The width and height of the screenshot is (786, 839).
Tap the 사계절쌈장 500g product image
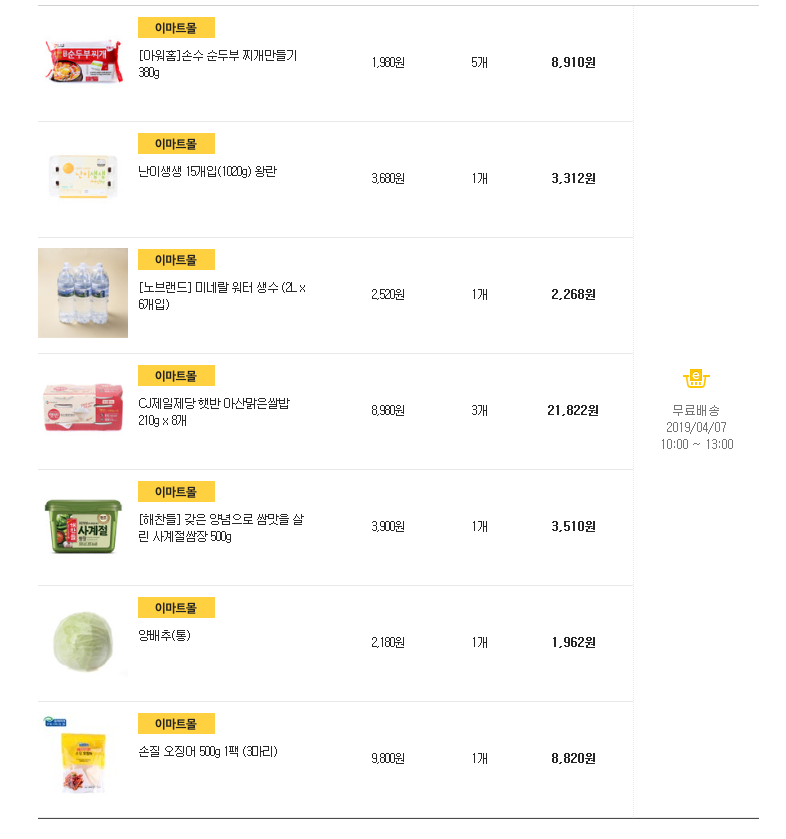[83, 525]
